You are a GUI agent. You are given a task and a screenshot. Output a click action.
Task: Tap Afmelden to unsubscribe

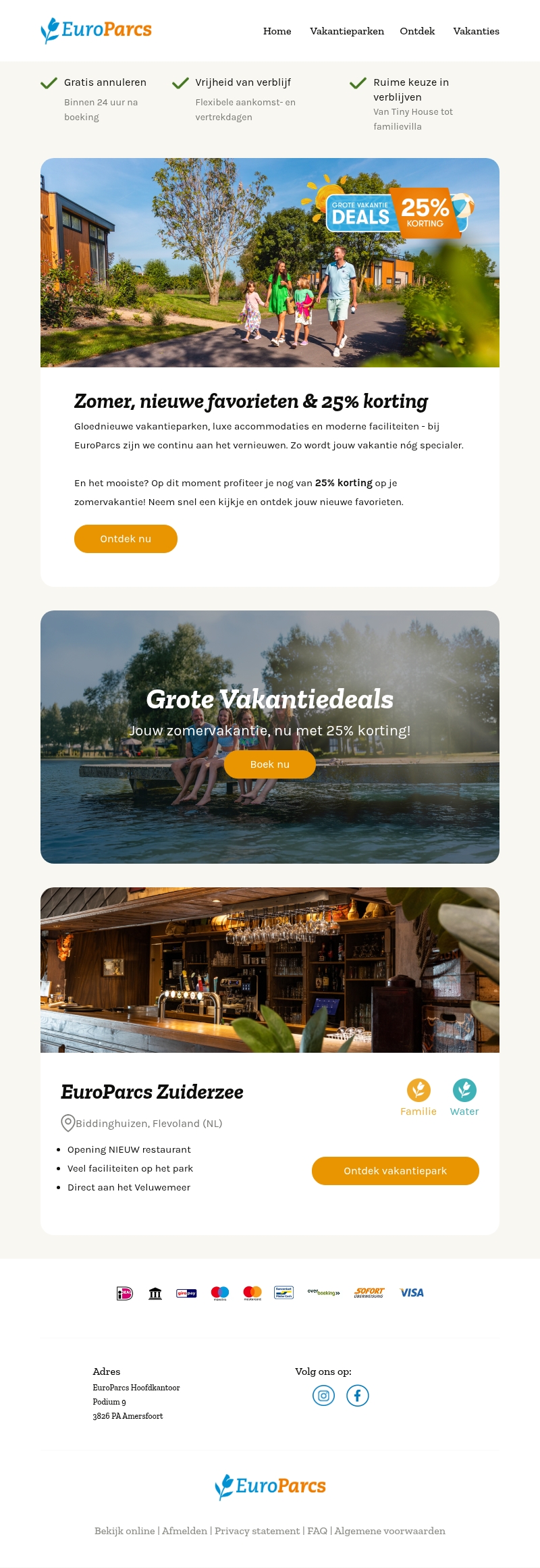[x=184, y=1531]
